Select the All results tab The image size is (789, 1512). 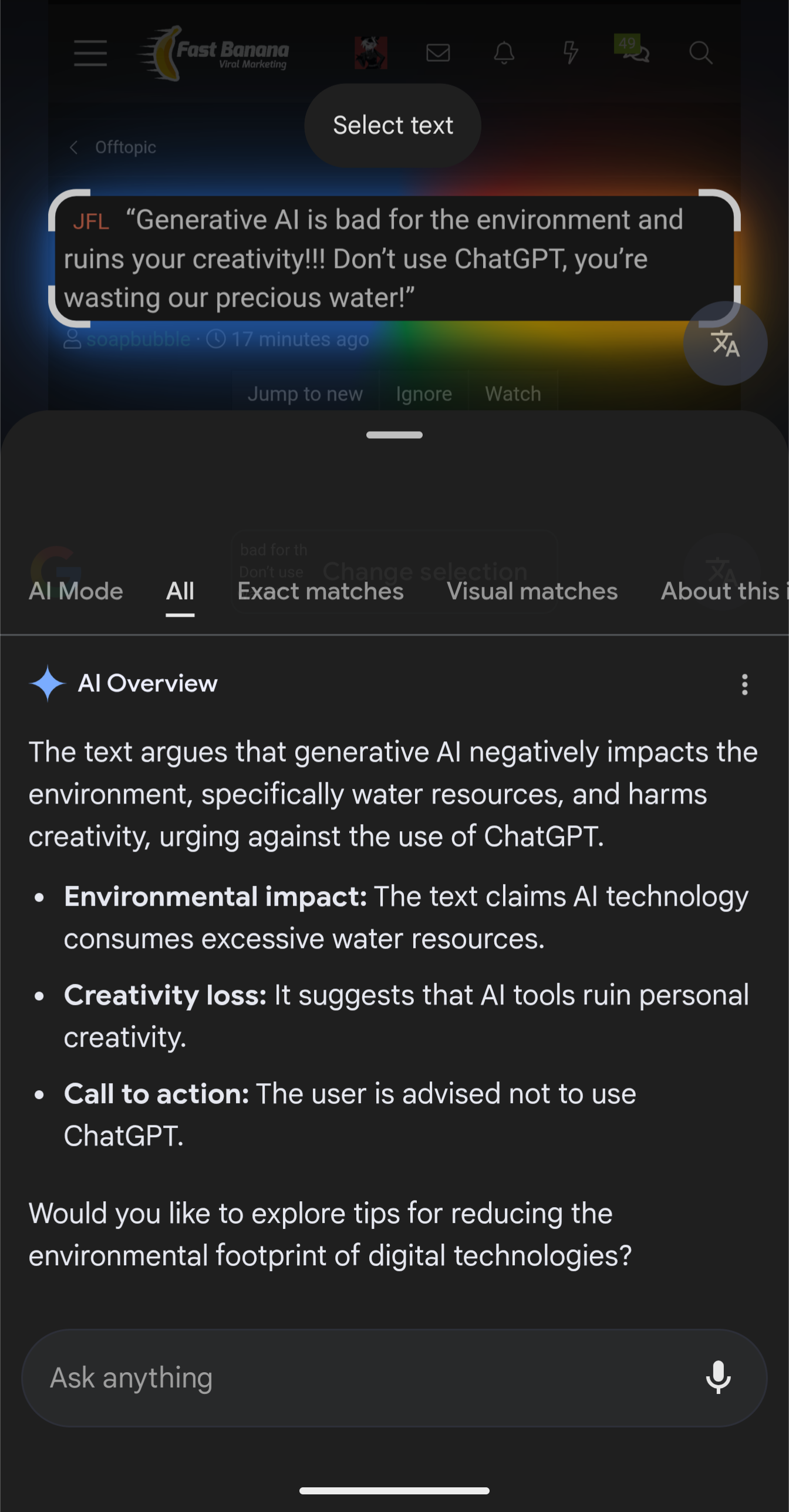pos(180,591)
